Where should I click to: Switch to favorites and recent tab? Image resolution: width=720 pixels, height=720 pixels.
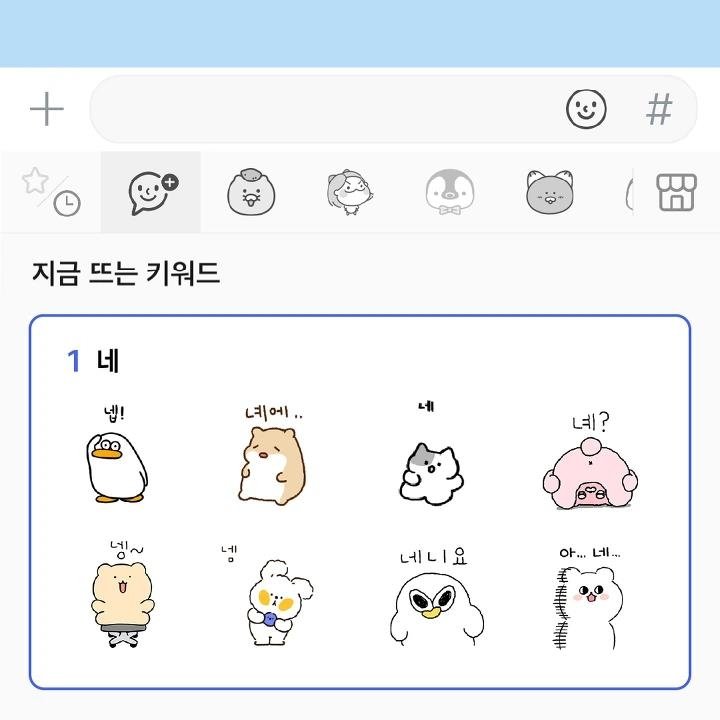click(51, 192)
